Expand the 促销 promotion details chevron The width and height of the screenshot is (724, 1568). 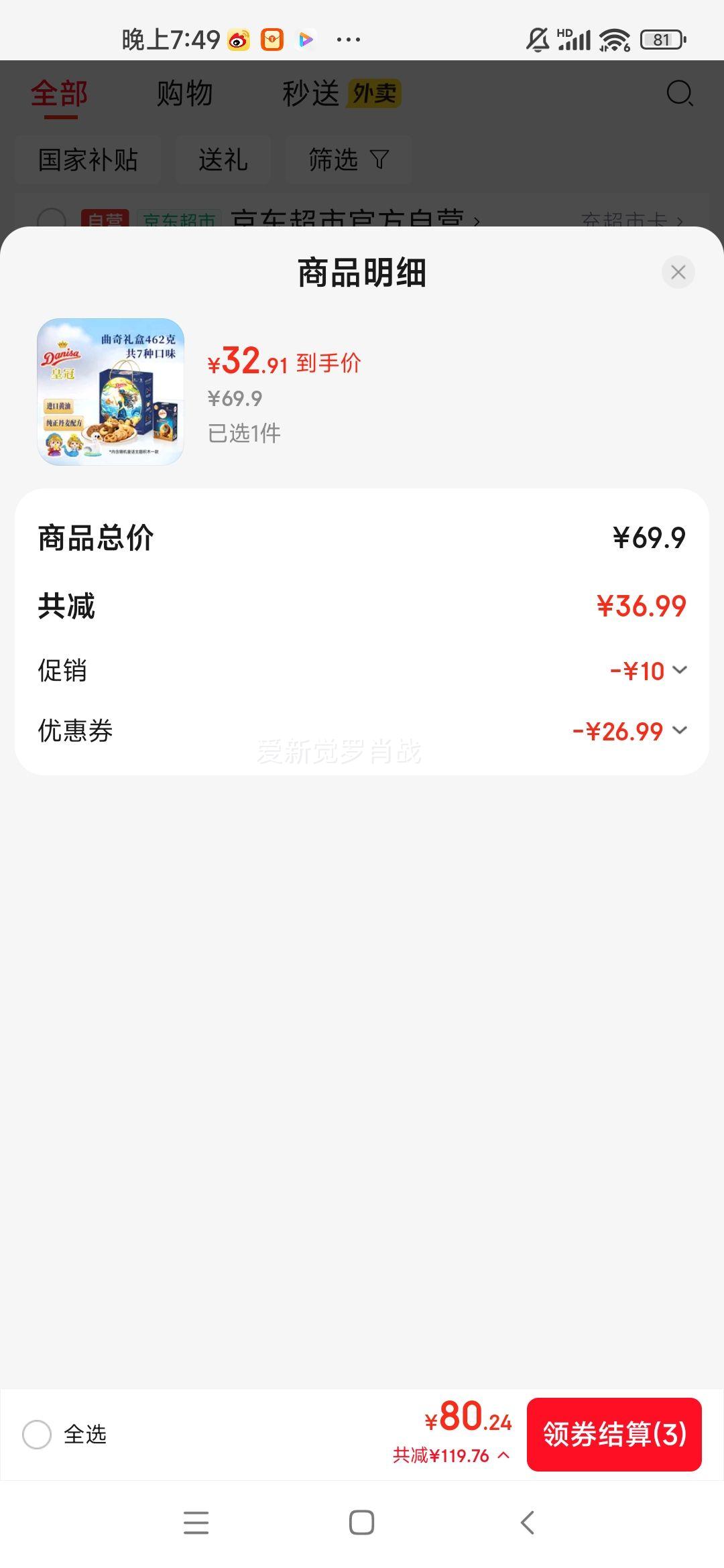(x=682, y=669)
